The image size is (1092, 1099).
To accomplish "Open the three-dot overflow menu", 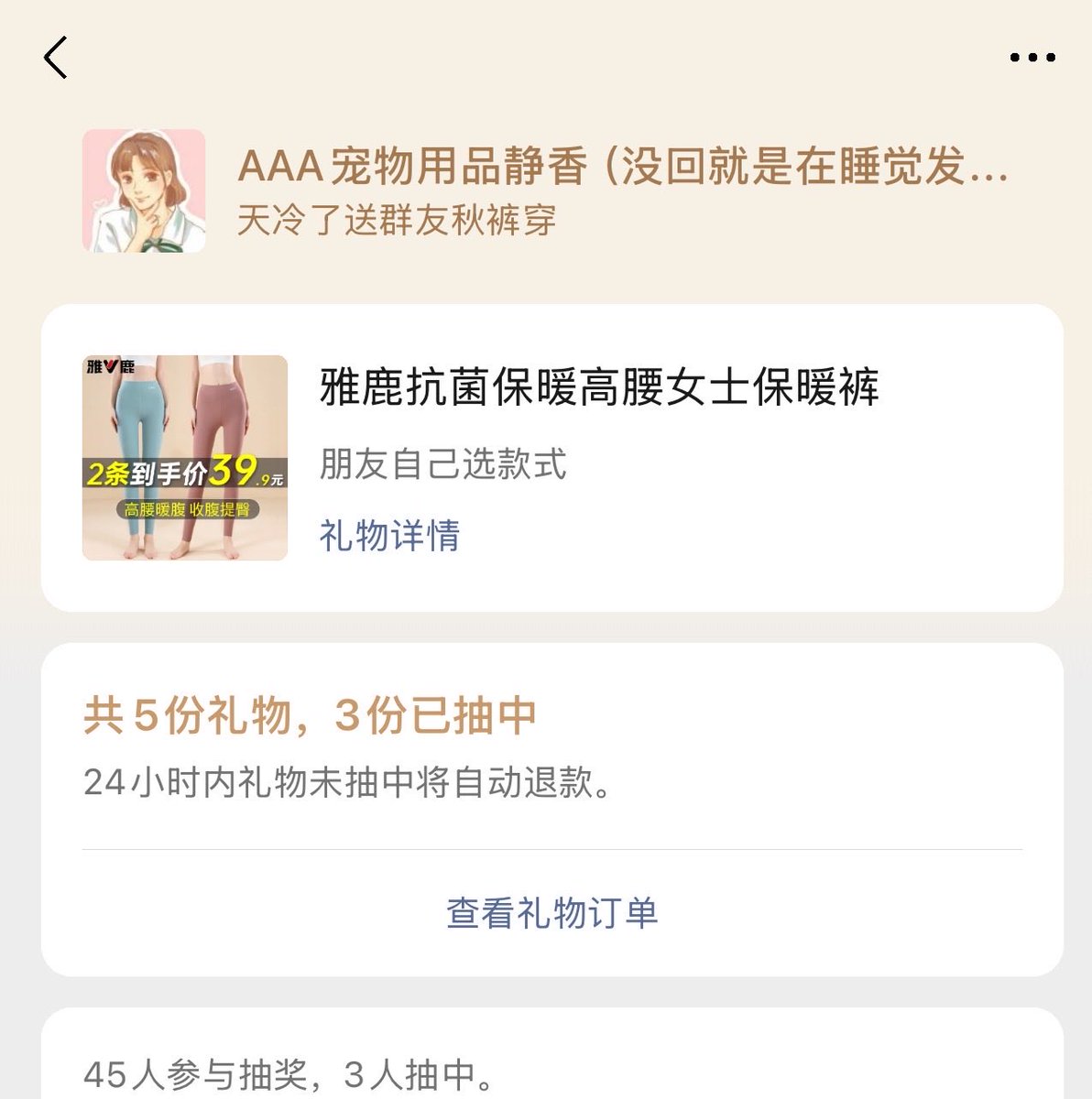I will [1032, 58].
